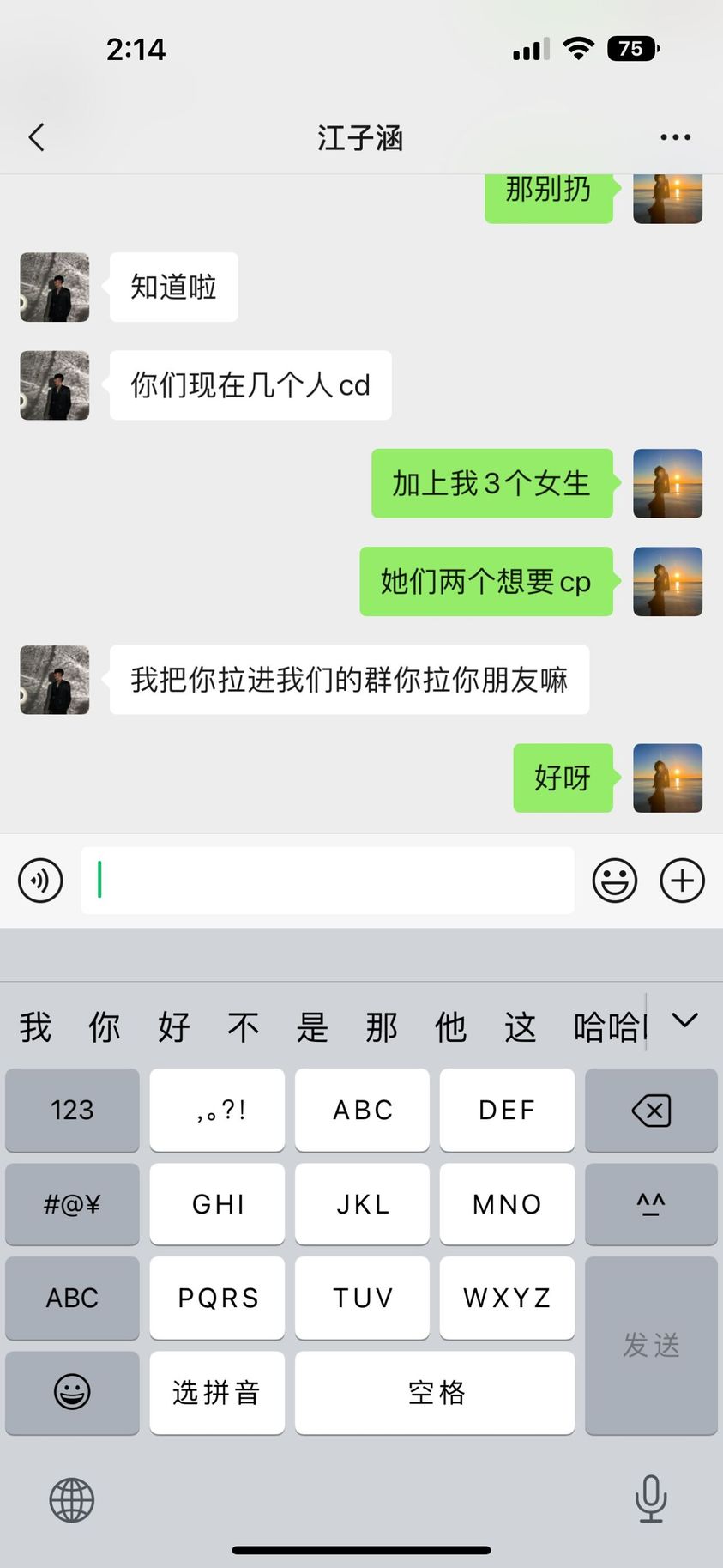Open the emoji sticker panel

click(x=614, y=881)
